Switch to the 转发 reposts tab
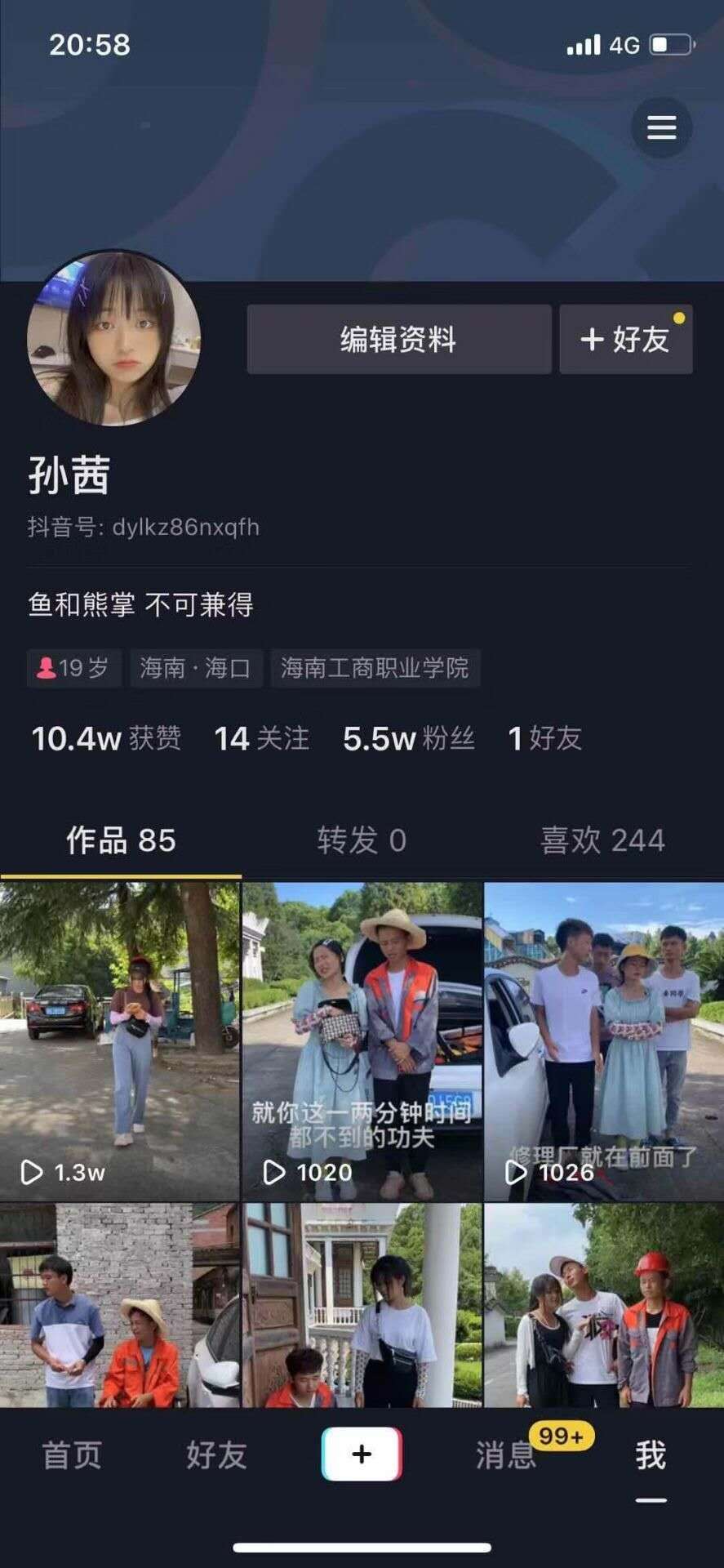 point(362,841)
